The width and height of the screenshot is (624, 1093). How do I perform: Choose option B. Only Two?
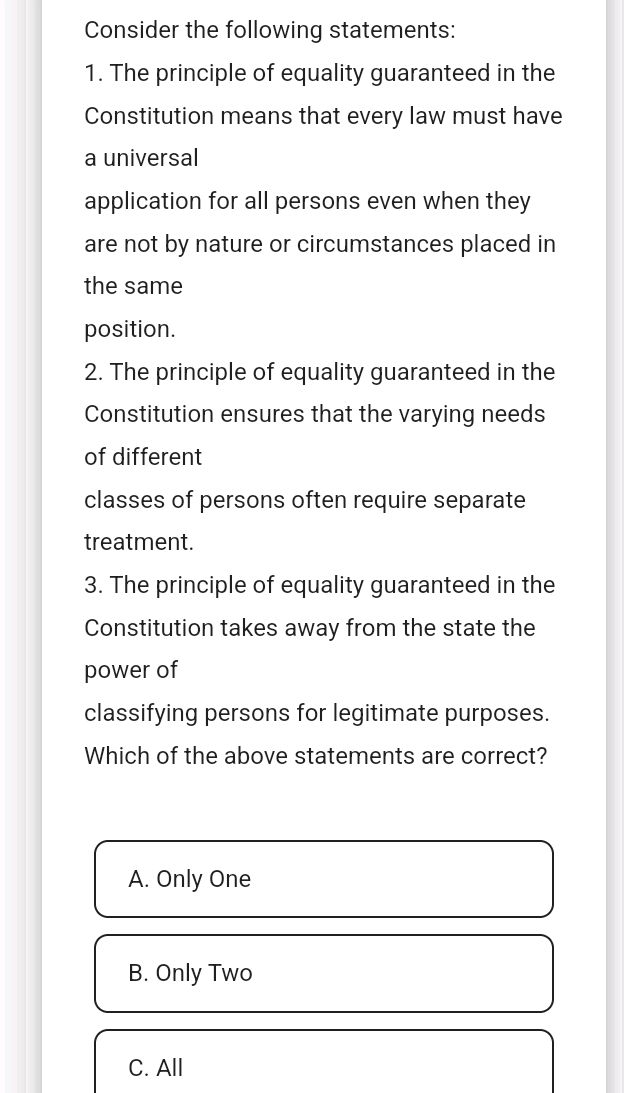324,973
